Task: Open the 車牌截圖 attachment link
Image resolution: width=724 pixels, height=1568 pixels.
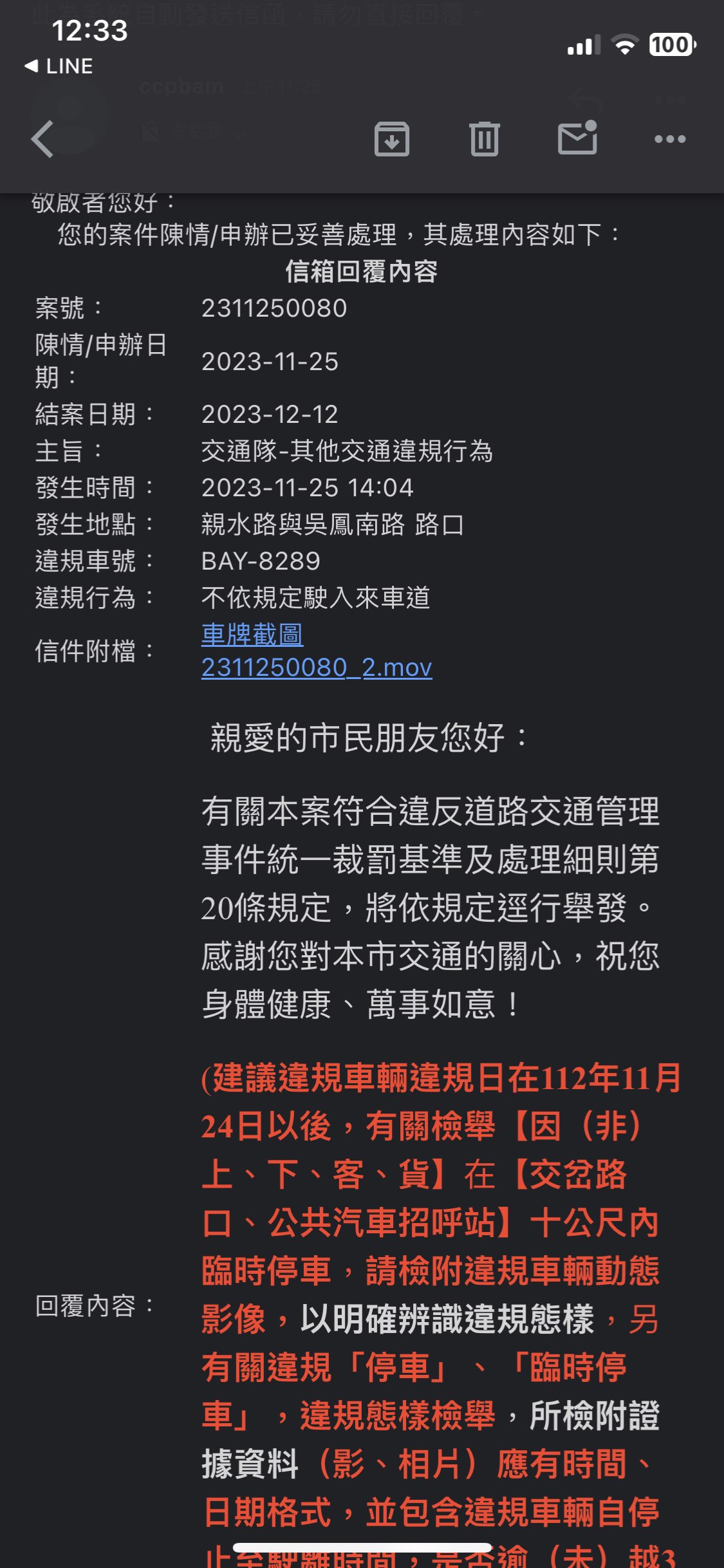Action: [252, 635]
